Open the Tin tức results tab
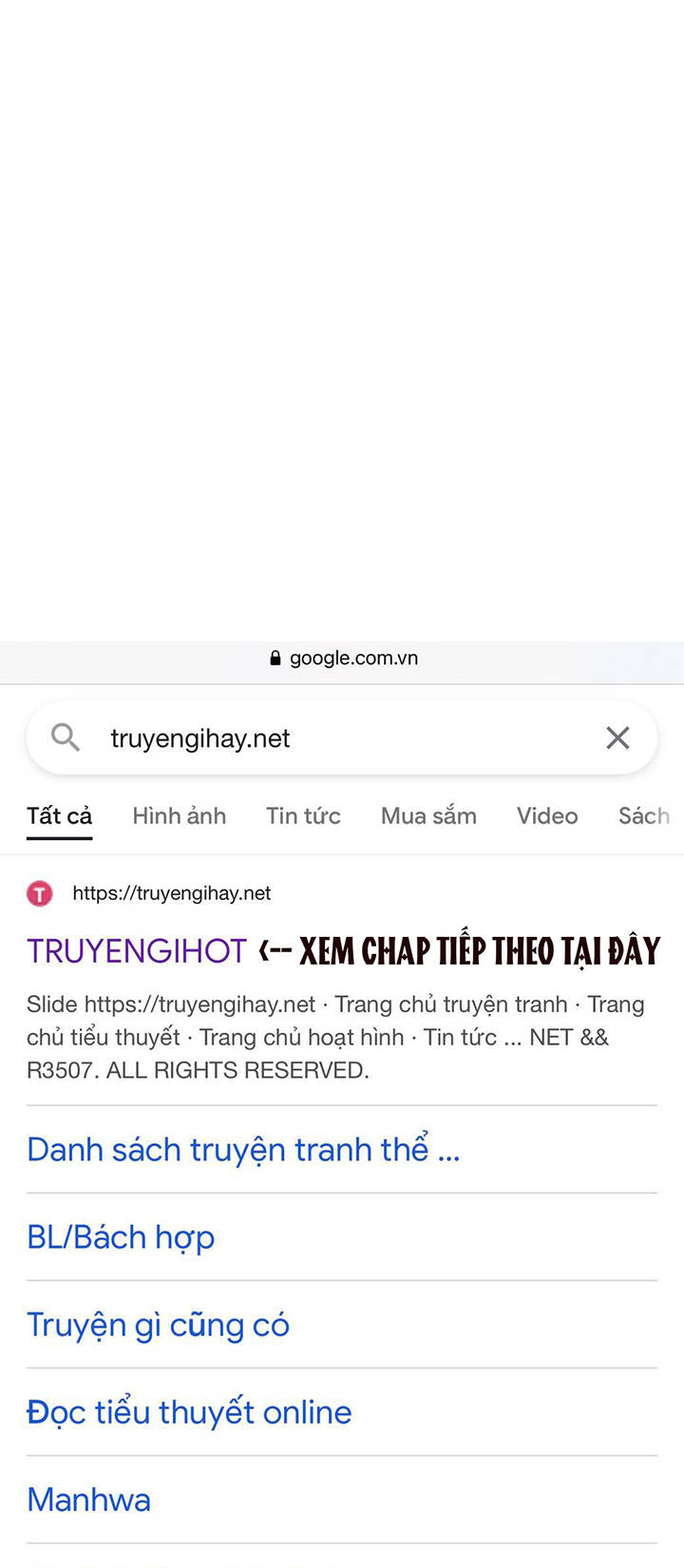This screenshot has height=1568, width=684. click(303, 815)
